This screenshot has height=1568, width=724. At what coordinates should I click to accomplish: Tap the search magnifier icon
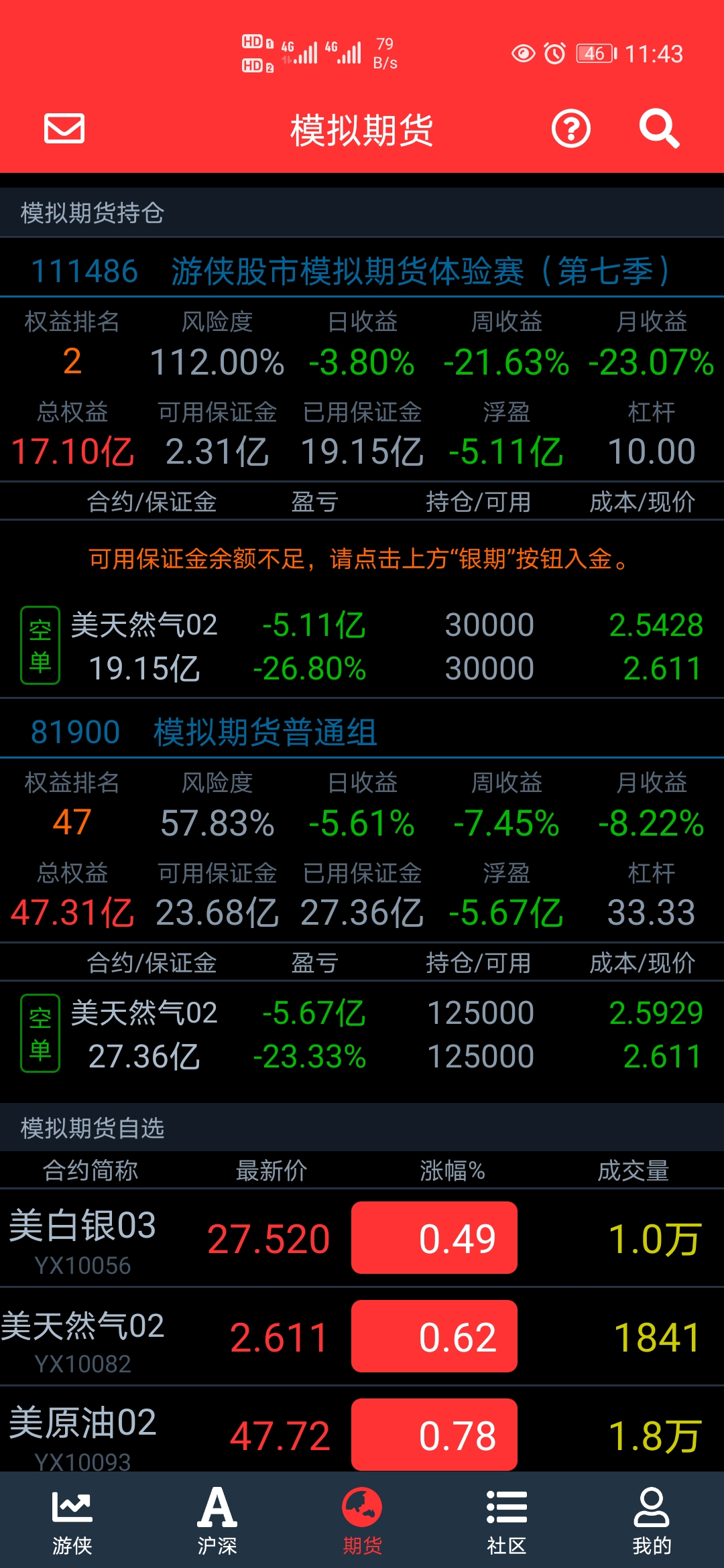pos(659,129)
